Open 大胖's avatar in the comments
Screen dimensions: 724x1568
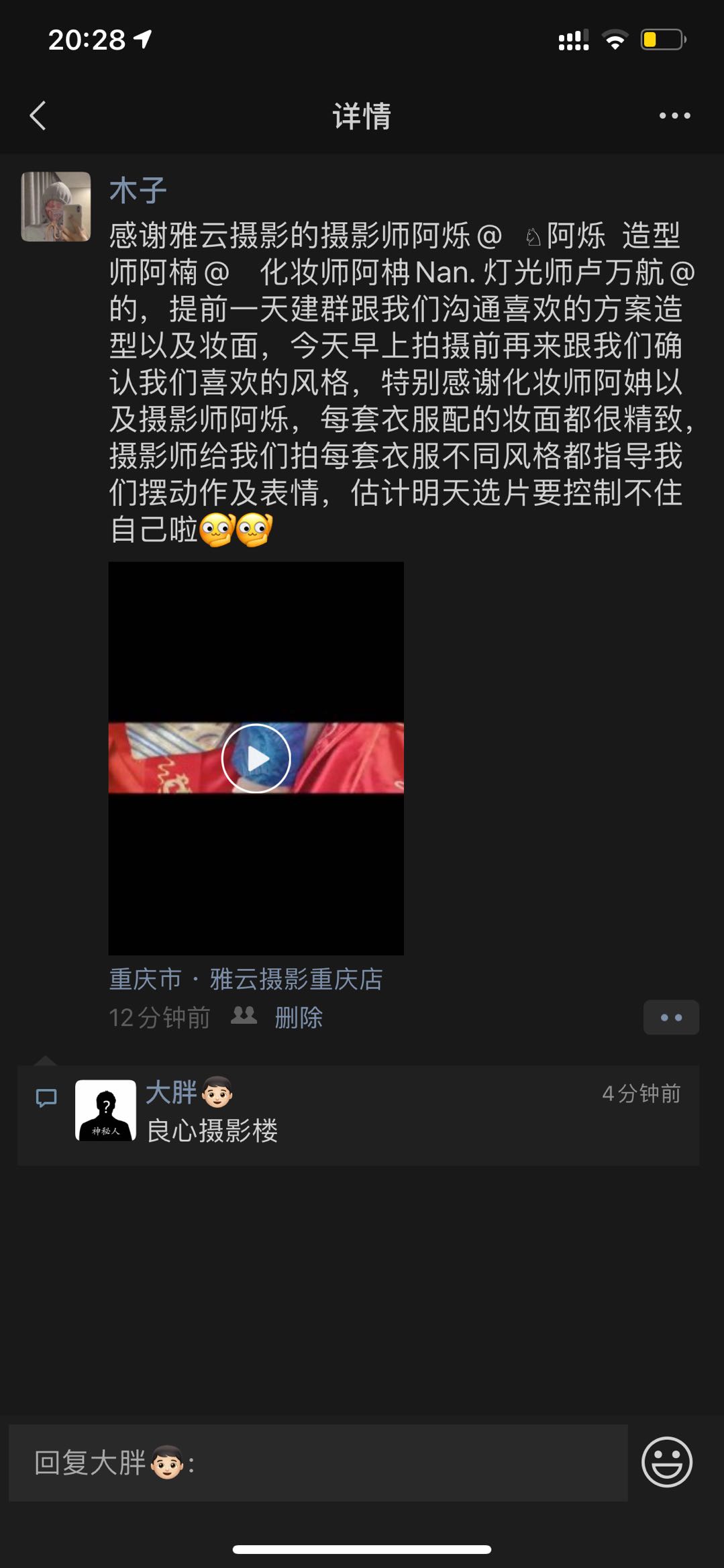(105, 1110)
